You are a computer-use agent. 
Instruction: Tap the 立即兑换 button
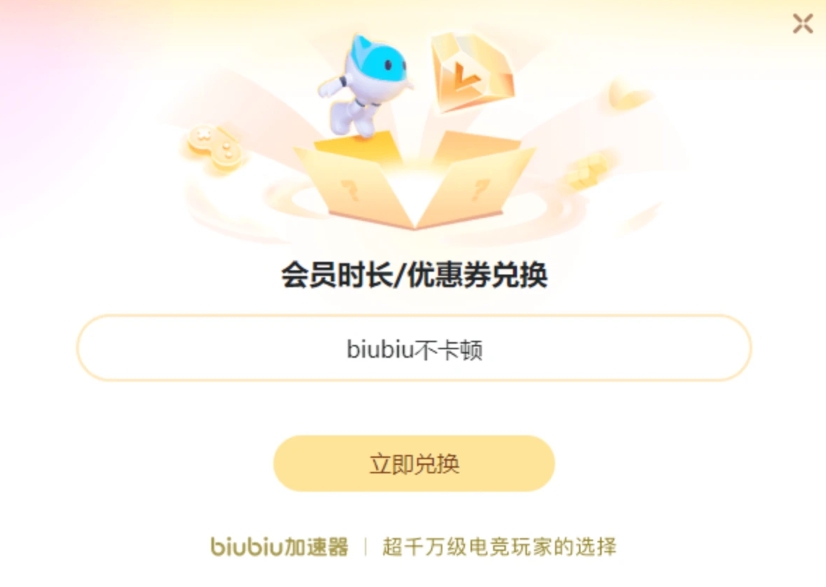pyautogui.click(x=414, y=464)
